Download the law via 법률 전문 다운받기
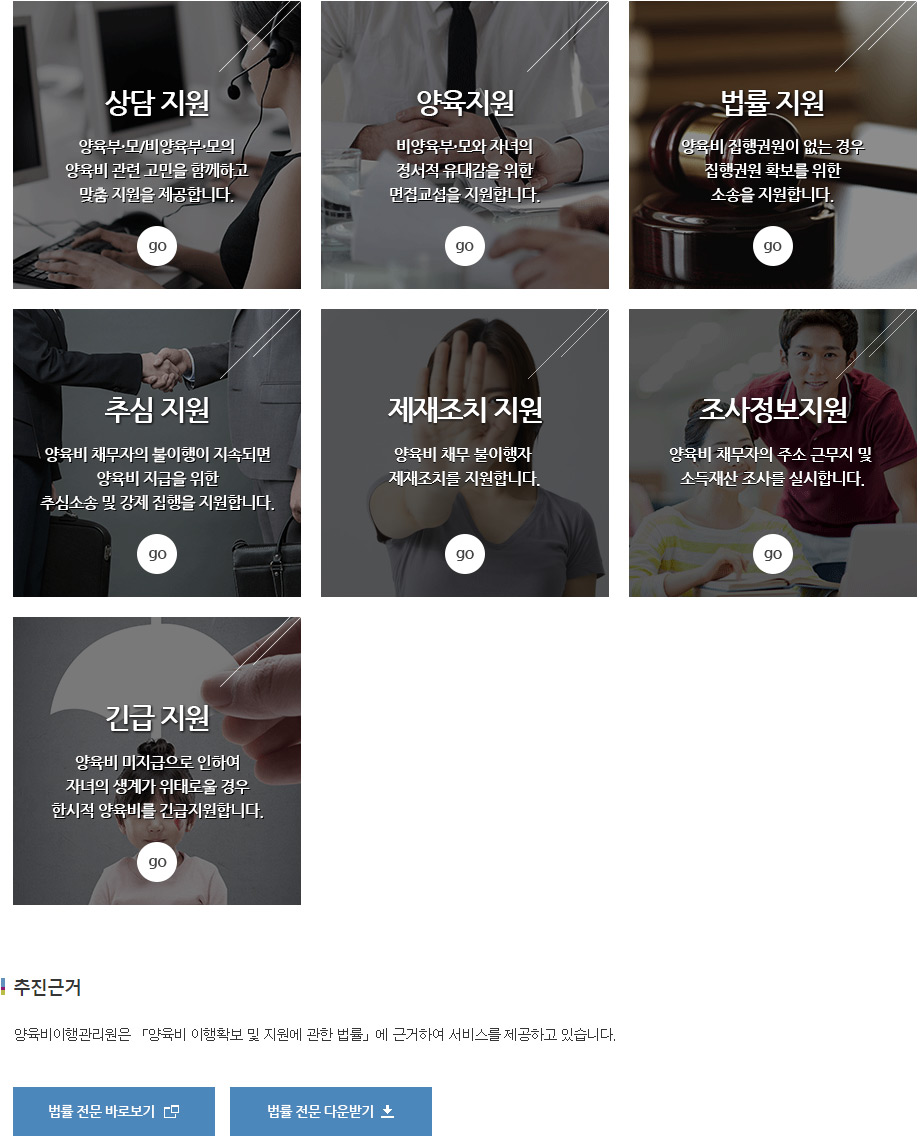This screenshot has width=920, height=1136. (x=331, y=1111)
